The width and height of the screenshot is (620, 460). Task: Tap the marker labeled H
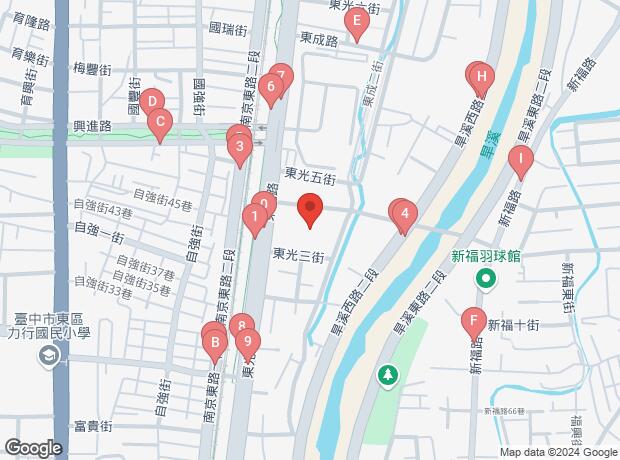point(481,76)
